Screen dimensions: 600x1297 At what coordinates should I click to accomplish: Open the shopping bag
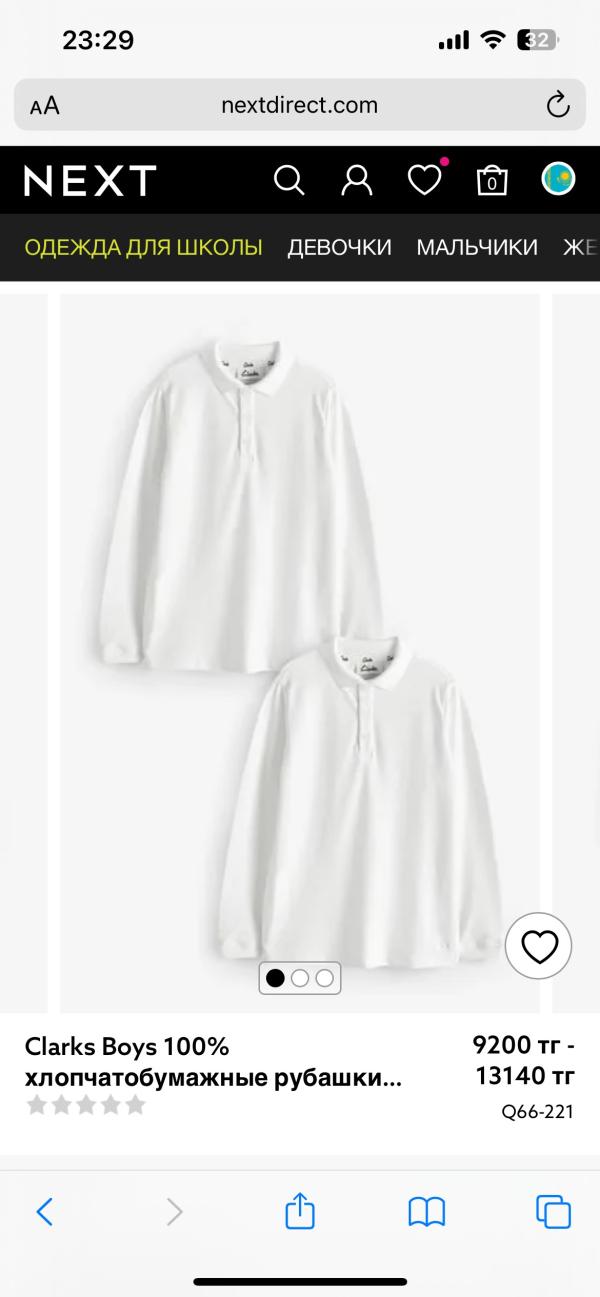[x=491, y=181]
